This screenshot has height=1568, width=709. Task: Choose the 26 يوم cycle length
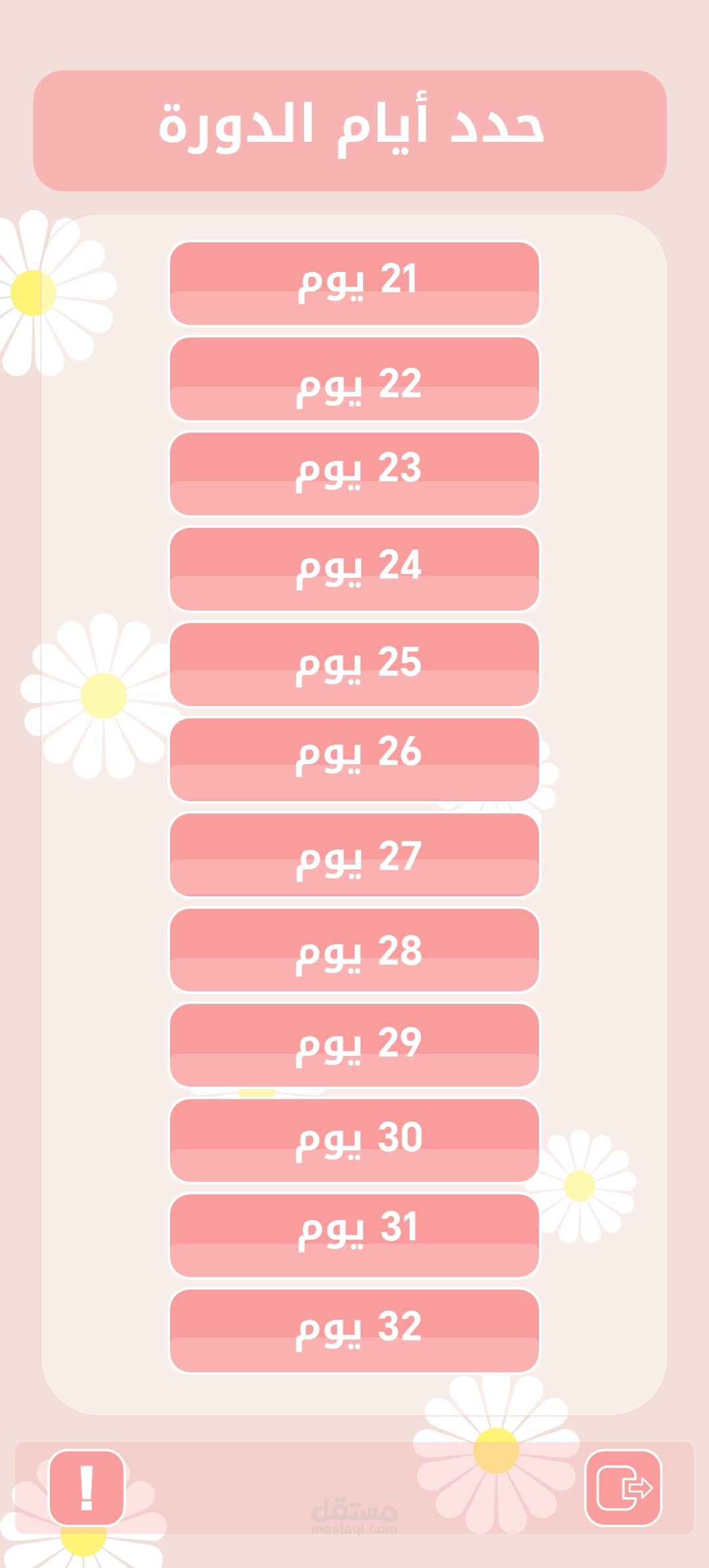(354, 759)
